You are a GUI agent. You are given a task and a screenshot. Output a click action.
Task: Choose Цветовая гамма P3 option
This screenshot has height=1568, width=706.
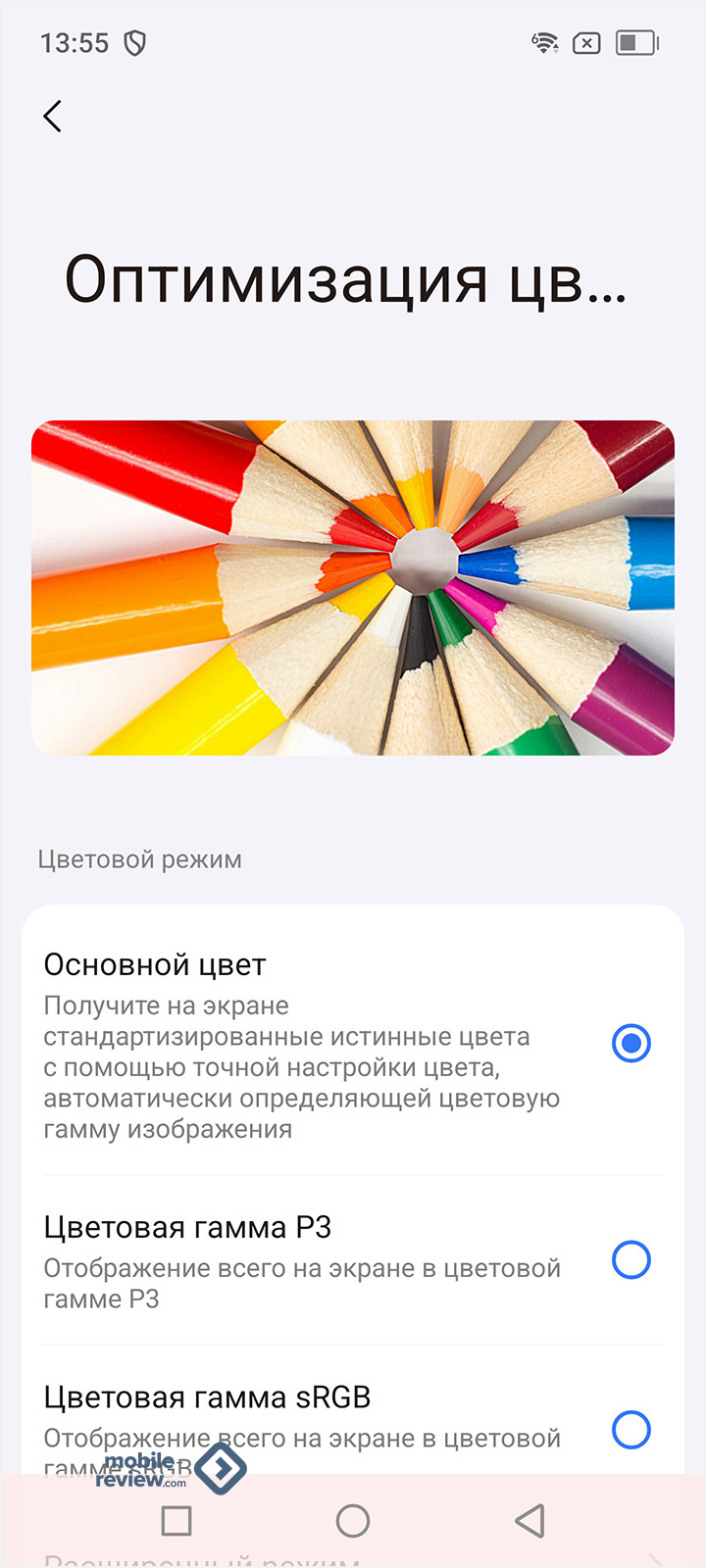tap(630, 1260)
